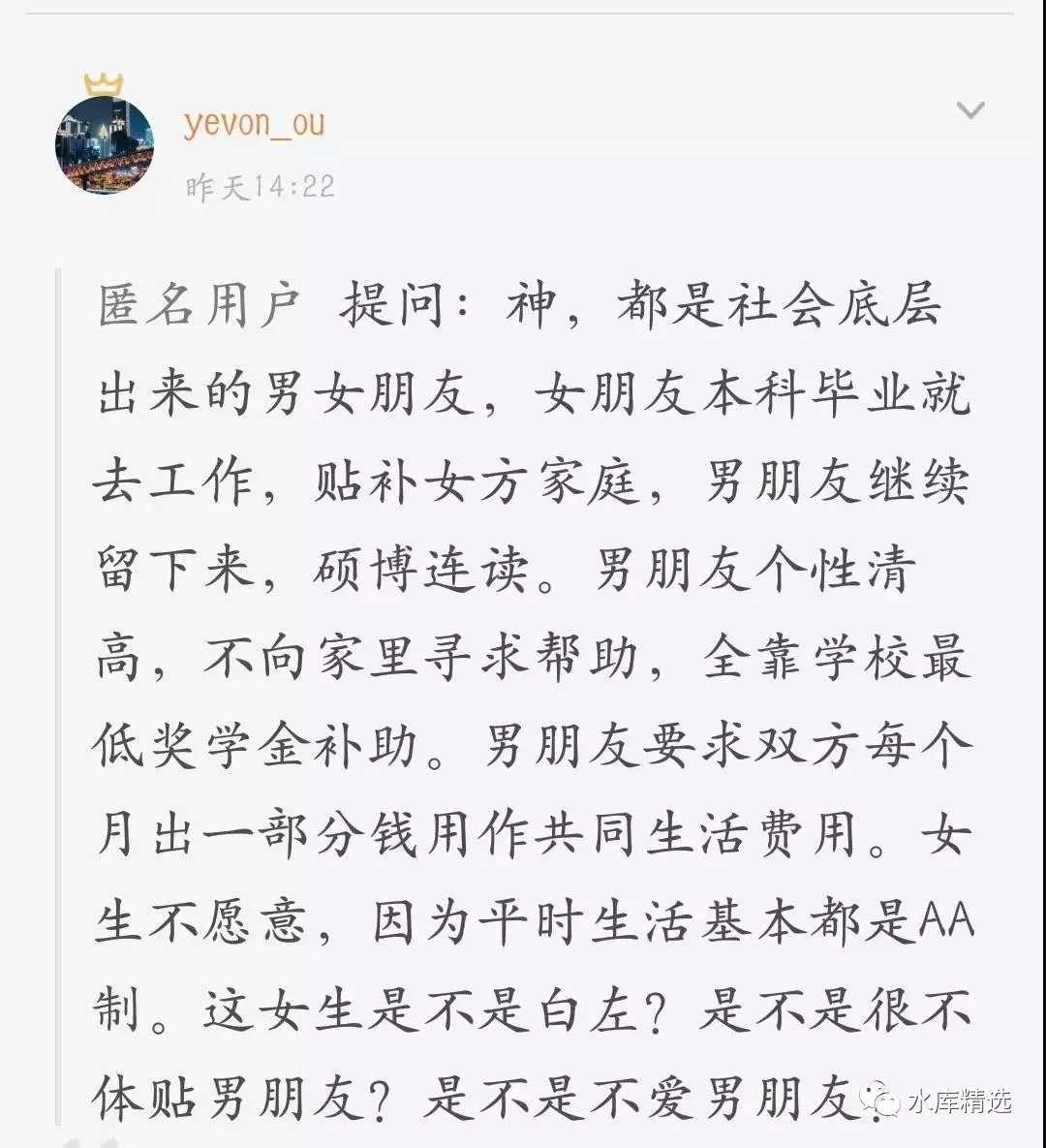Expand the post options chevron
1046x1148 pixels.
[x=969, y=109]
